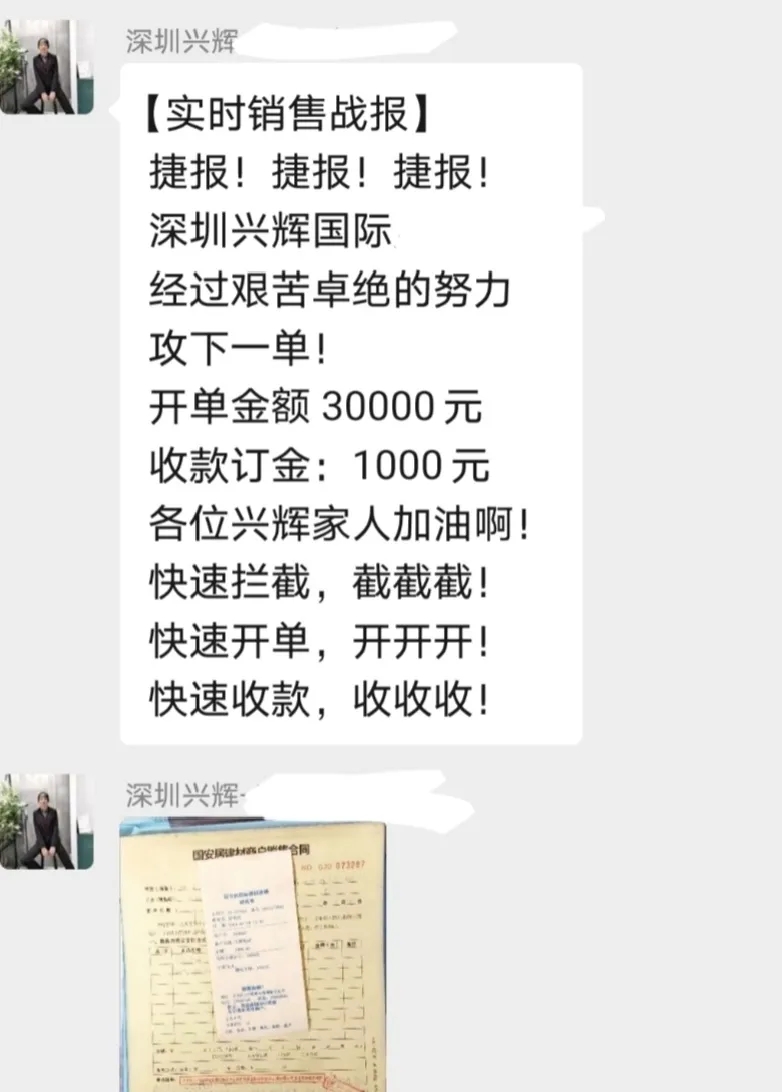The width and height of the screenshot is (782, 1092).
Task: Open sender's avatar beside the contract photo
Action: coord(47,820)
